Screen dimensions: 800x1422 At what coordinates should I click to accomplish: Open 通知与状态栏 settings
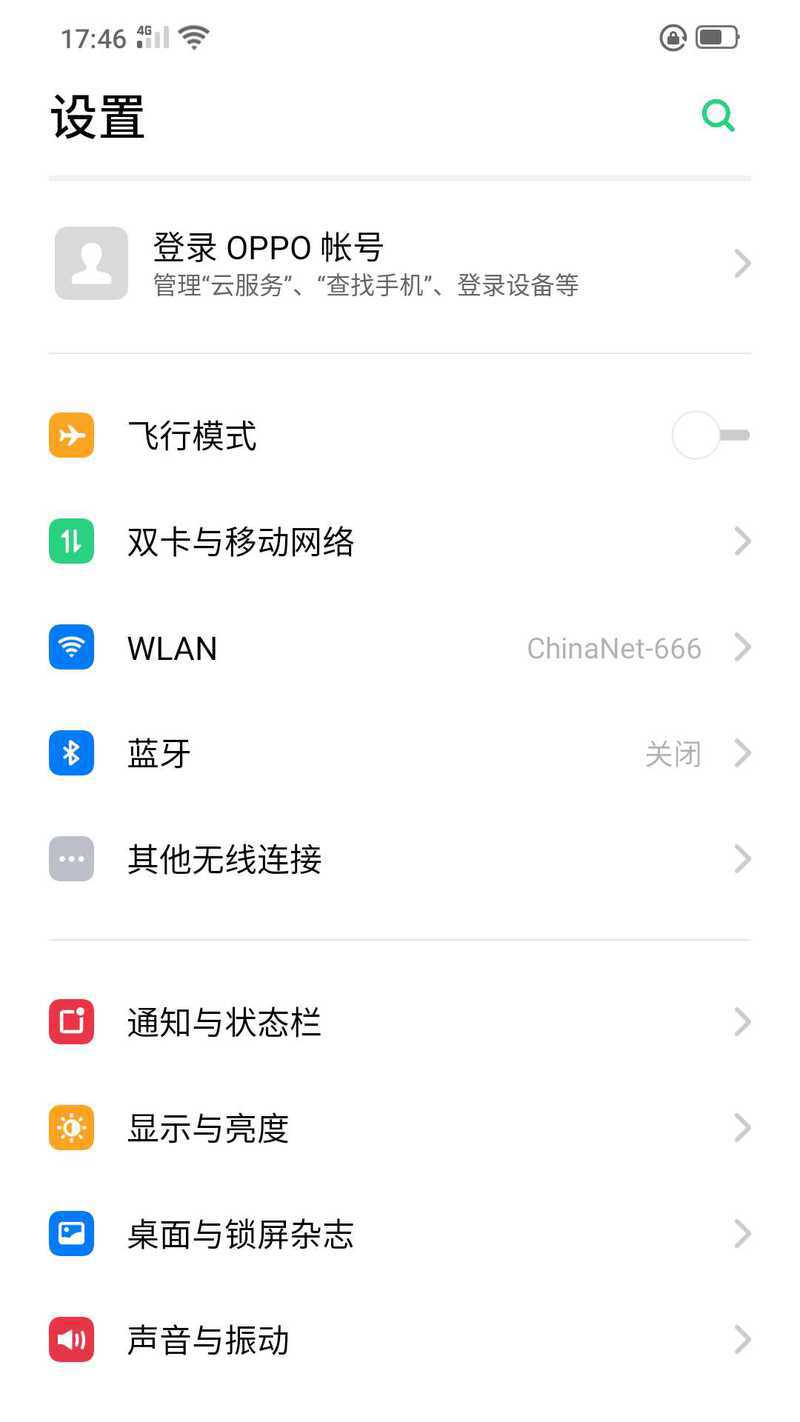click(x=400, y=1022)
